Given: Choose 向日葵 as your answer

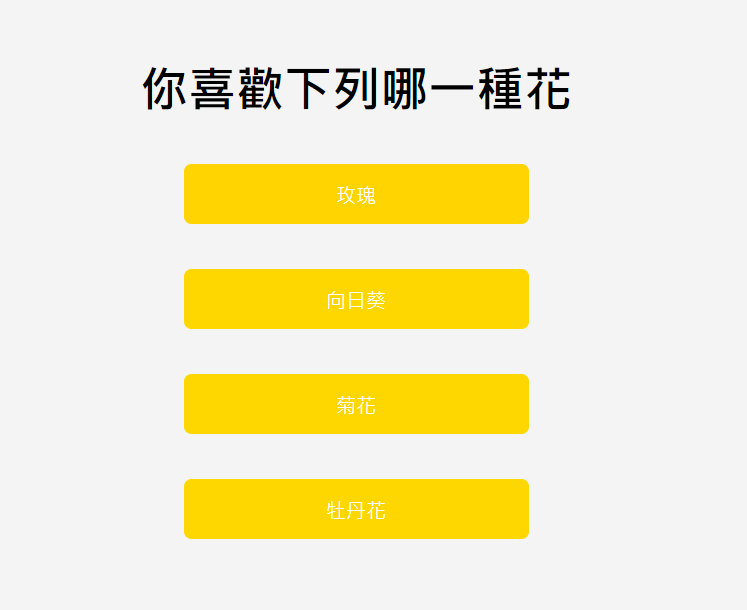Looking at the screenshot, I should tap(356, 299).
